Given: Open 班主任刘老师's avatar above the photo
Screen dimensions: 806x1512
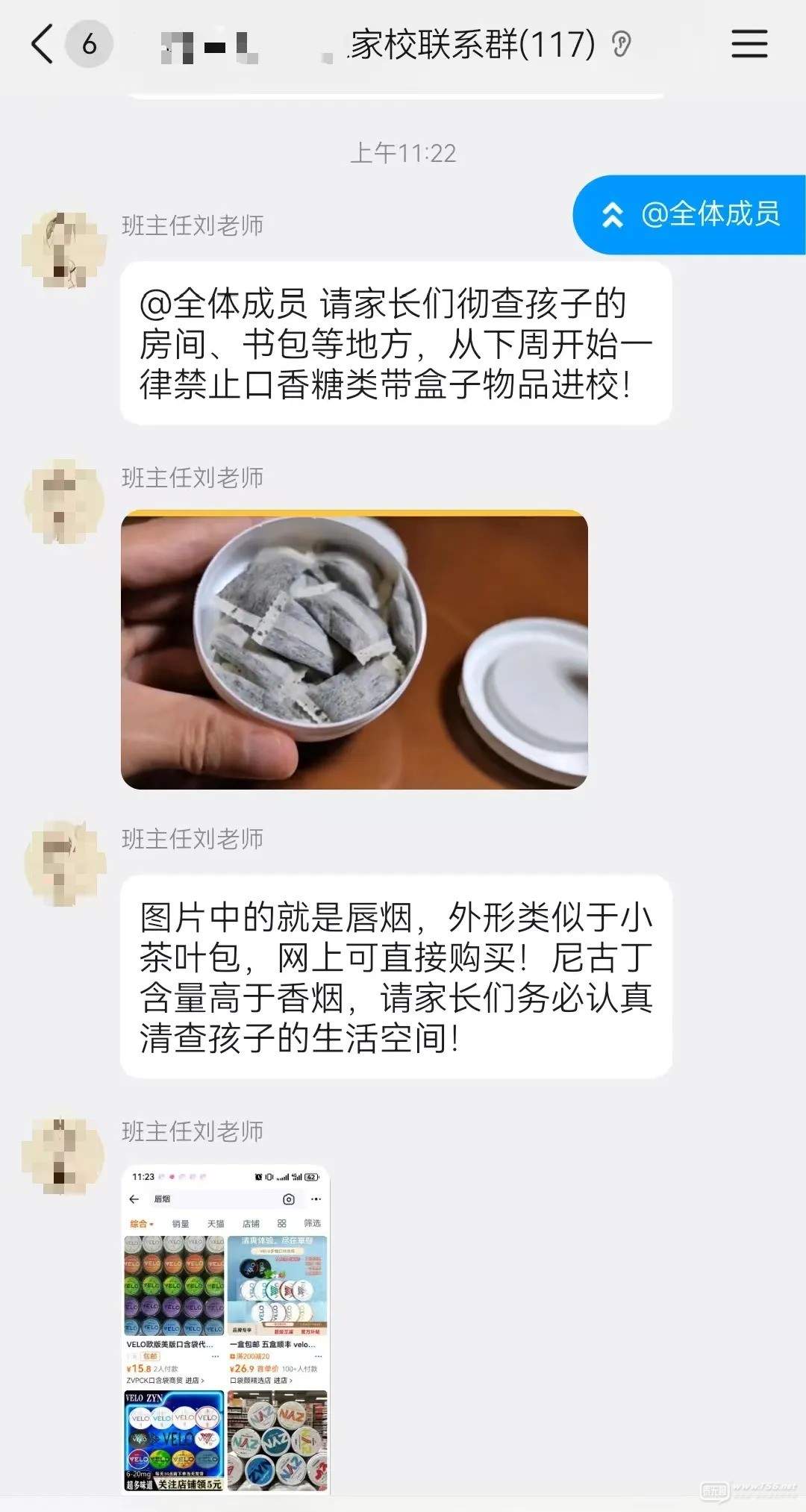Looking at the screenshot, I should point(63,501).
